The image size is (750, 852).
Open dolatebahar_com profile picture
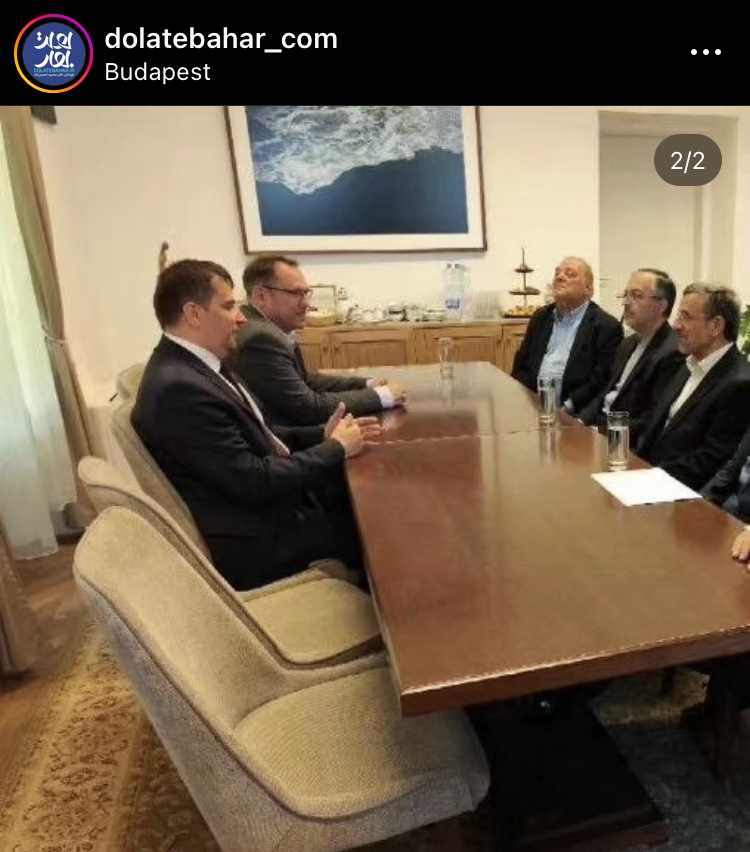pos(53,53)
